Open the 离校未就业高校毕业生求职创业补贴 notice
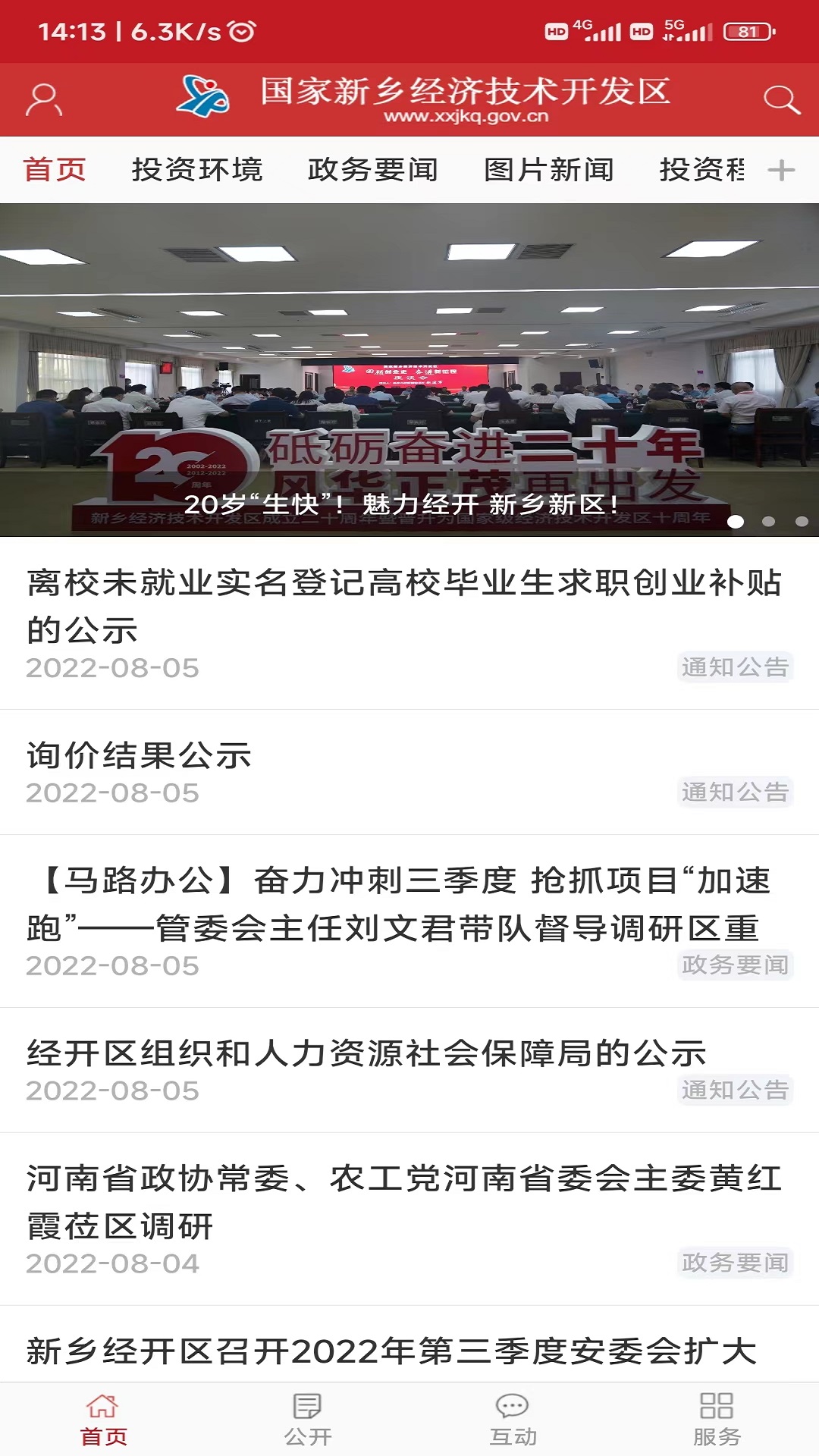 point(403,606)
